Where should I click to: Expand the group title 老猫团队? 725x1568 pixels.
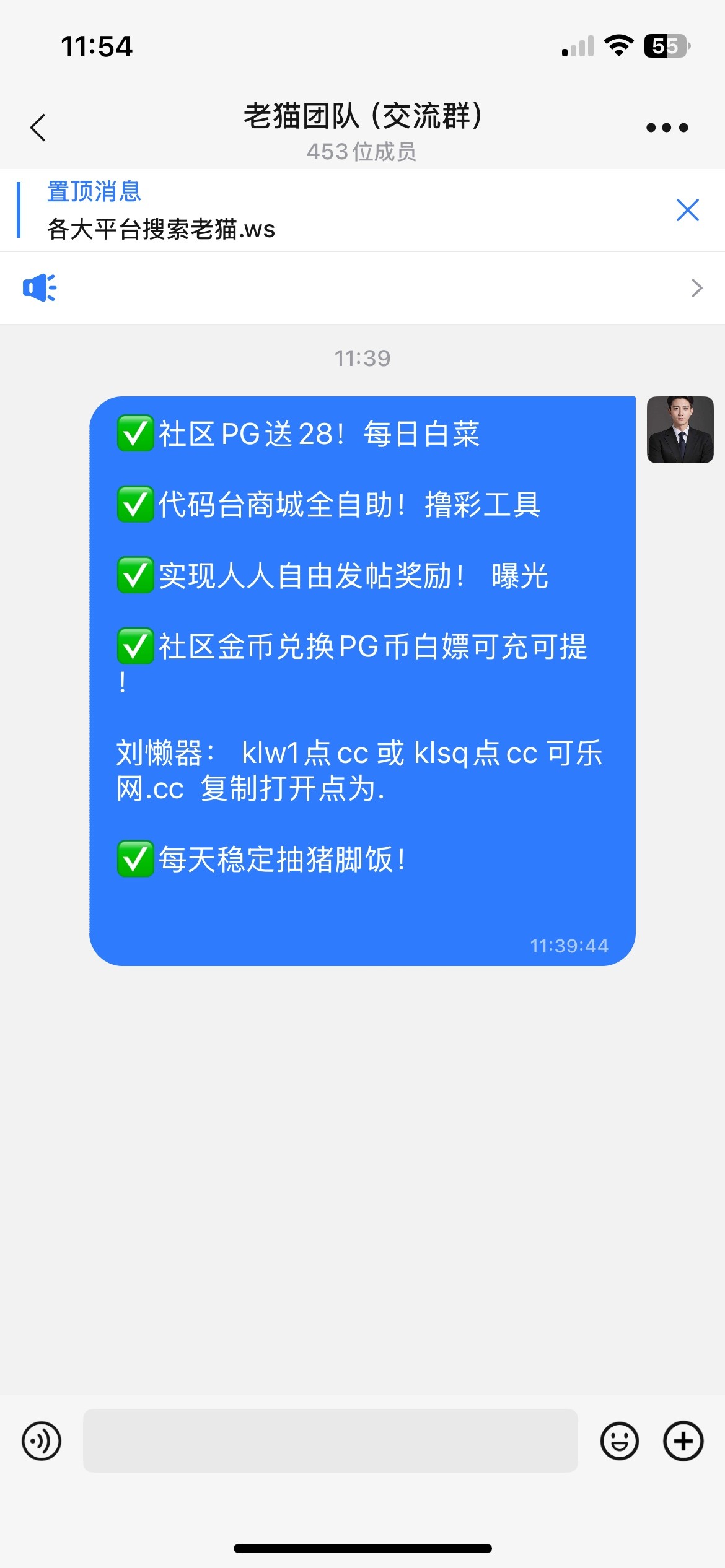pyautogui.click(x=362, y=116)
